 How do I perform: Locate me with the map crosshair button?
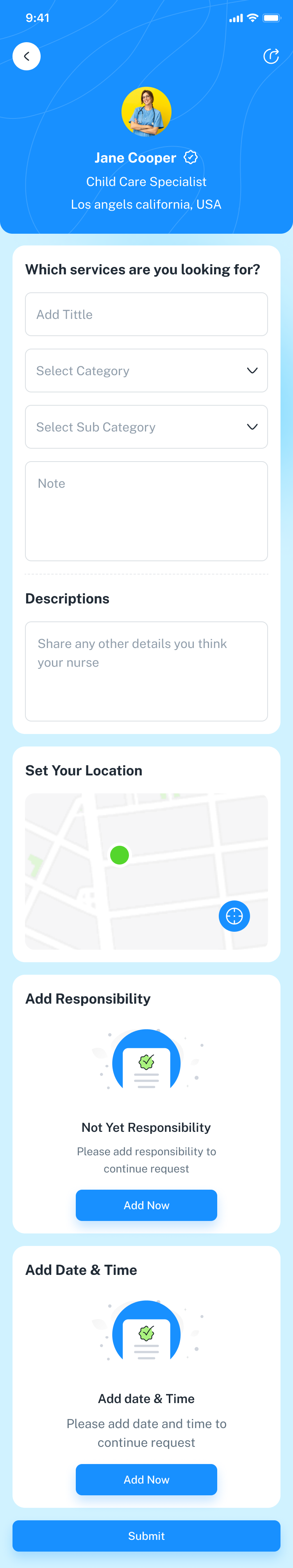(x=234, y=915)
